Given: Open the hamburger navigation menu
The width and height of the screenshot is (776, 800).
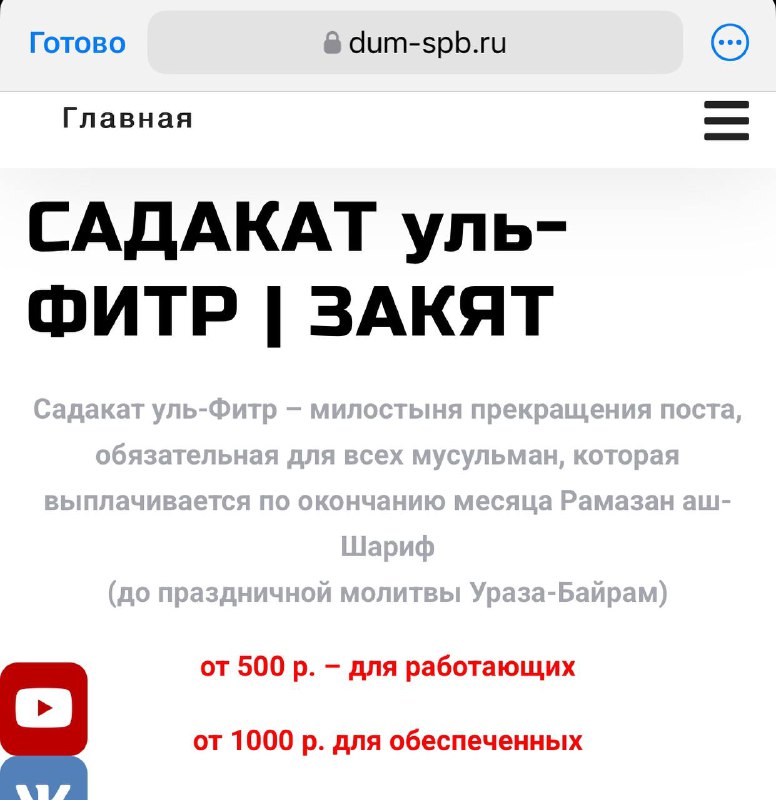Looking at the screenshot, I should coord(726,121).
